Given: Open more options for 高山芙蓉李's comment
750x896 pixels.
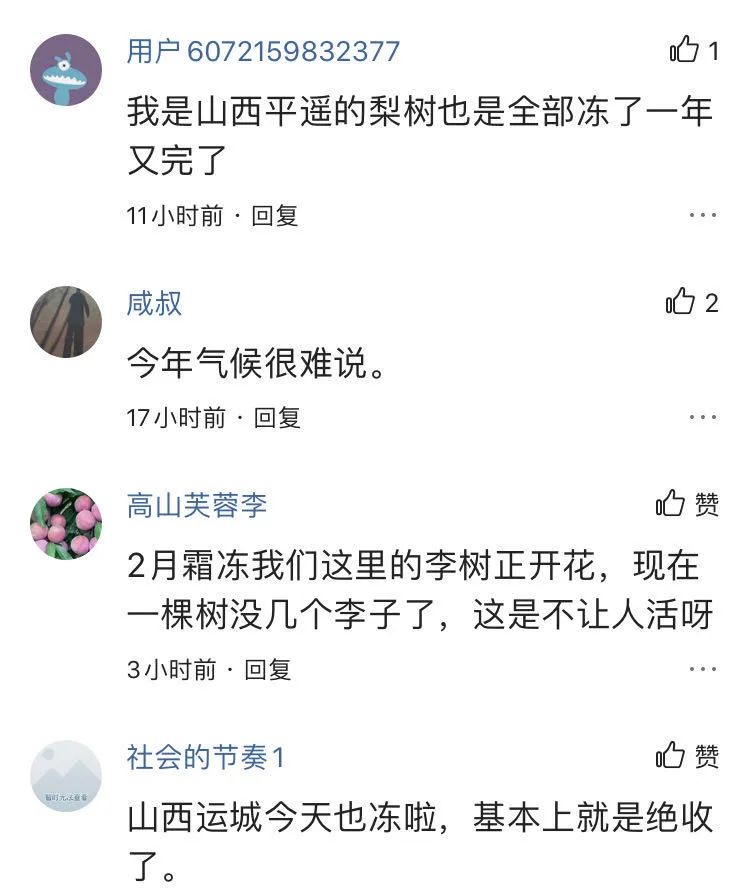Looking at the screenshot, I should 702,669.
